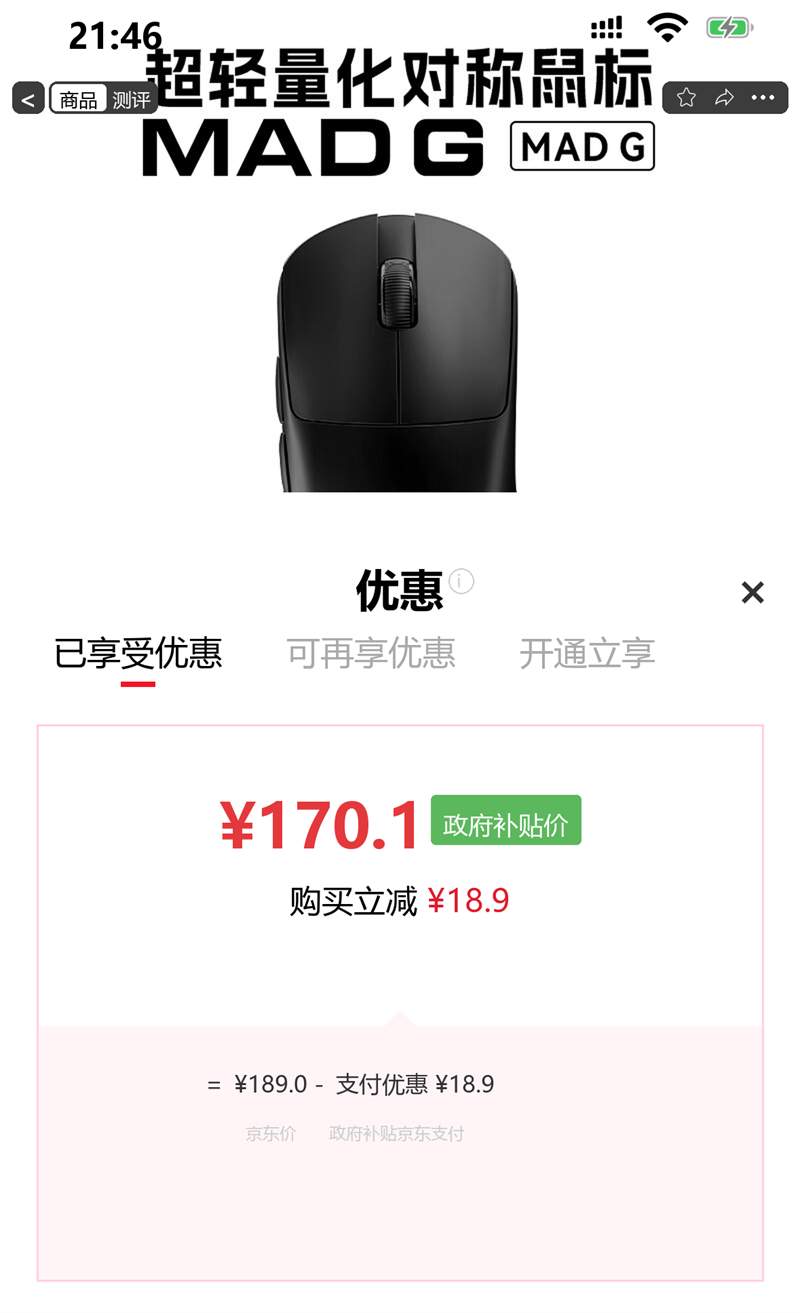Tap the back arrow to leave product page
This screenshot has height=1313, width=800.
[x=27, y=99]
